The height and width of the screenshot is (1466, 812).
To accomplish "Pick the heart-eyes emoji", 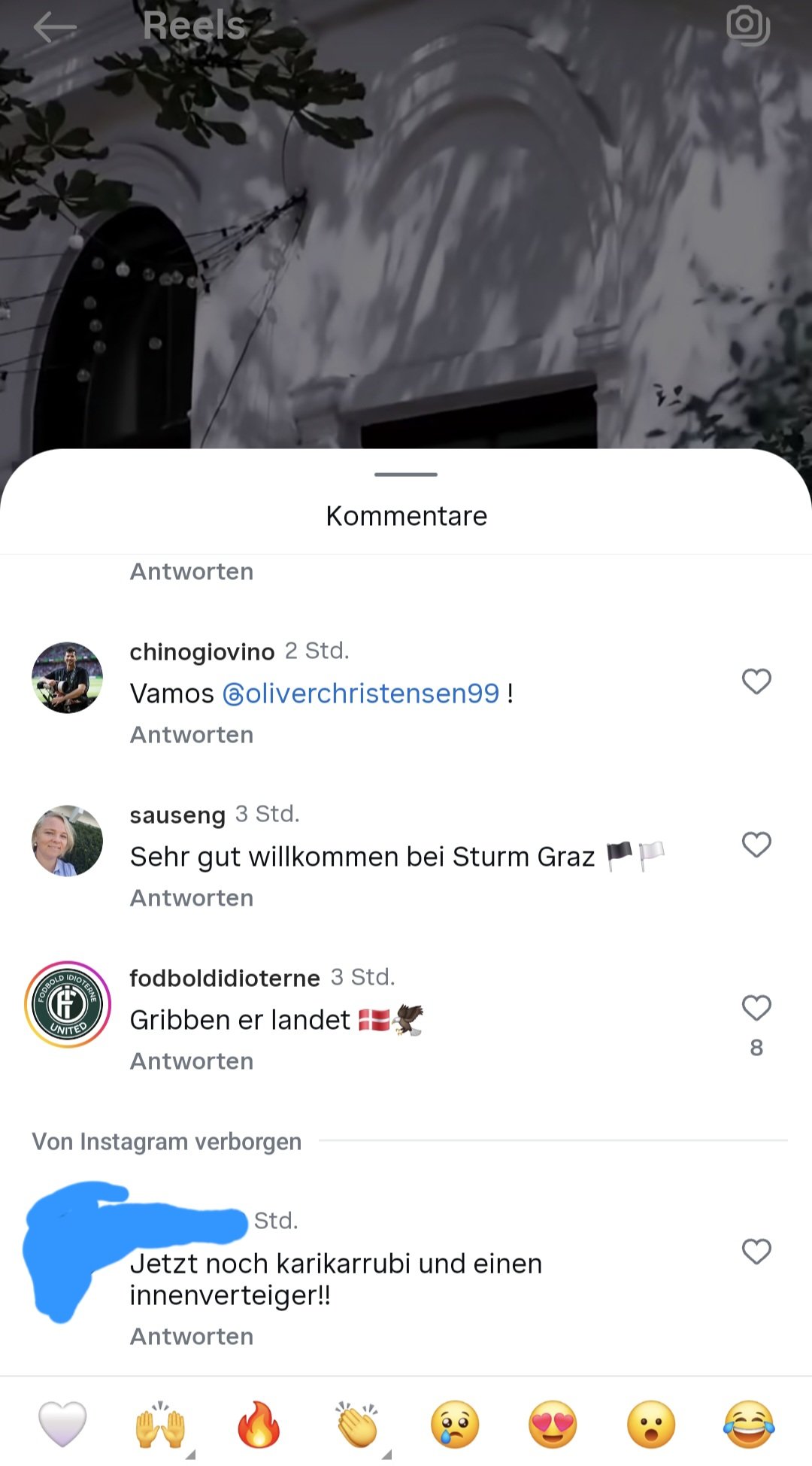I will point(553,1424).
